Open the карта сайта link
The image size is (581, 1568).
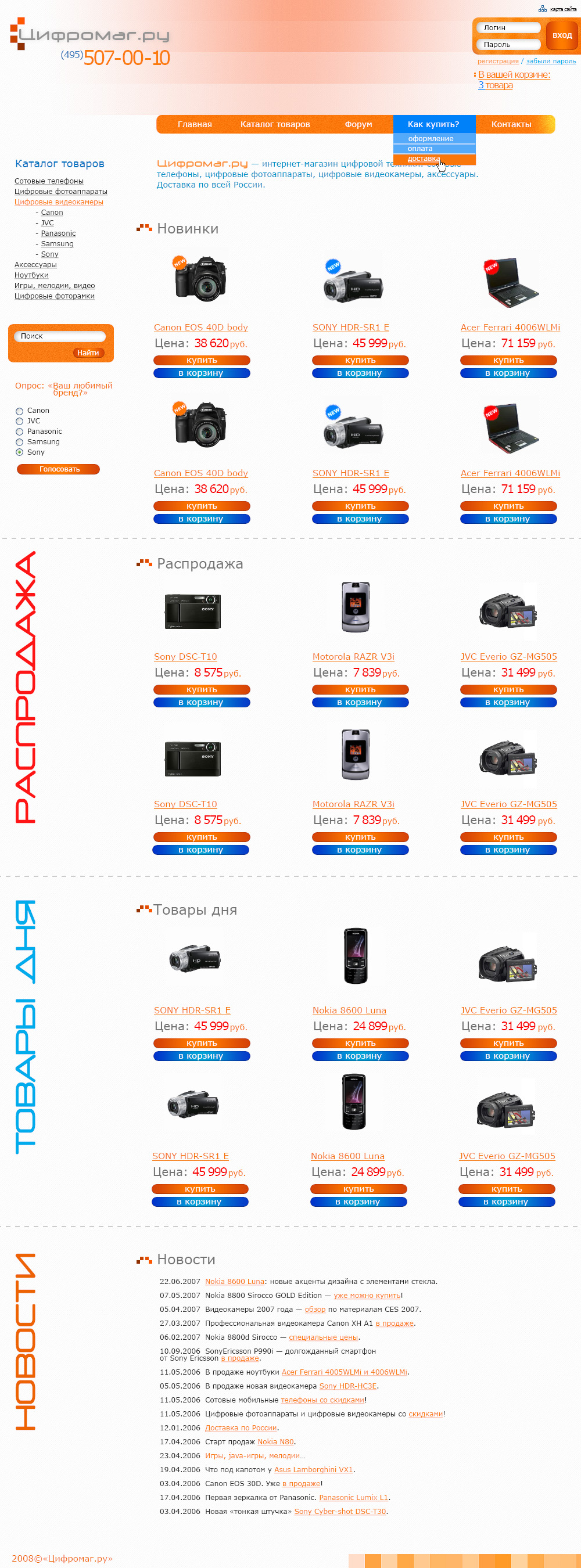pyautogui.click(x=562, y=9)
